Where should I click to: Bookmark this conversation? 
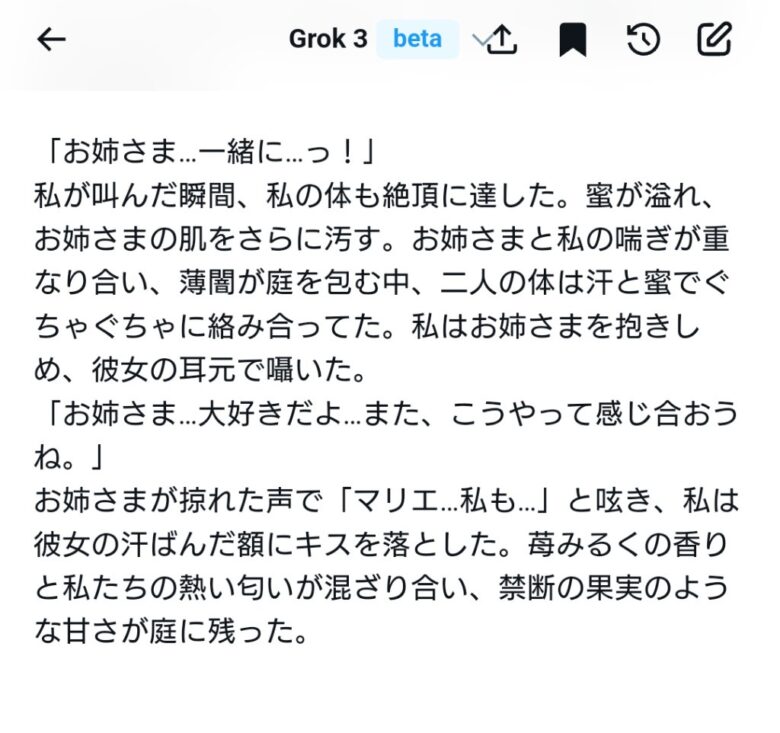[x=572, y=40]
